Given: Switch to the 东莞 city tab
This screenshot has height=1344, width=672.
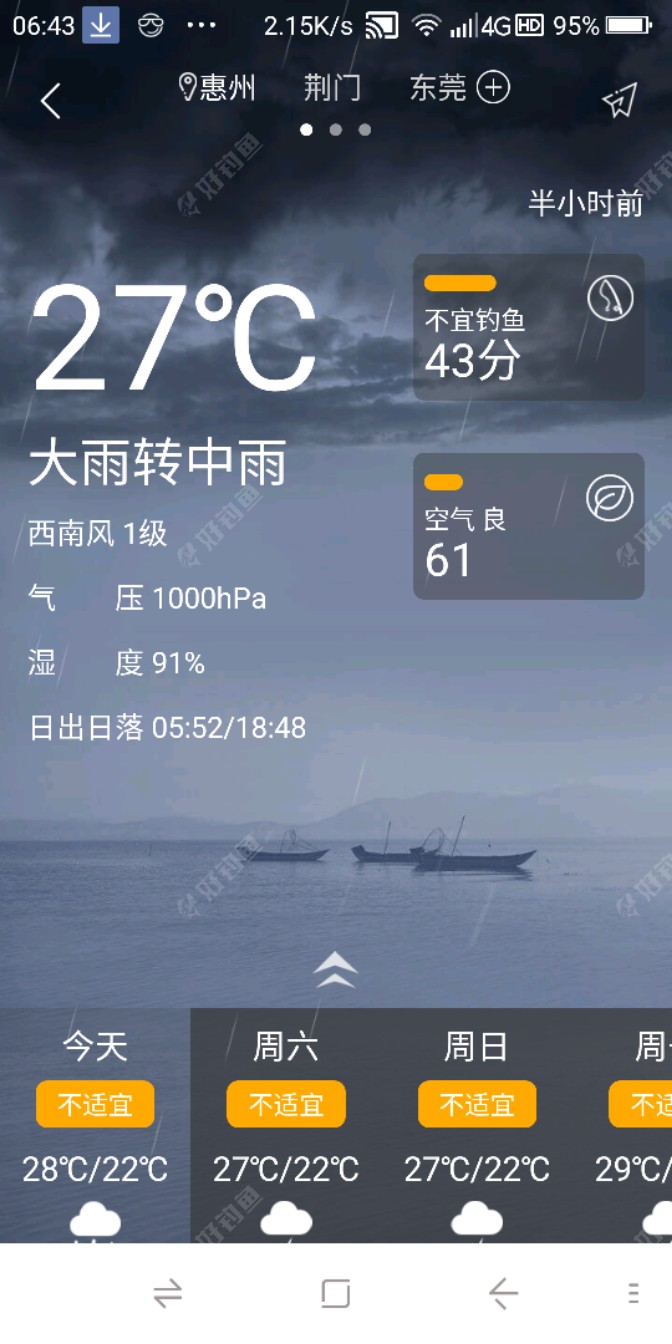Looking at the screenshot, I should coord(437,88).
